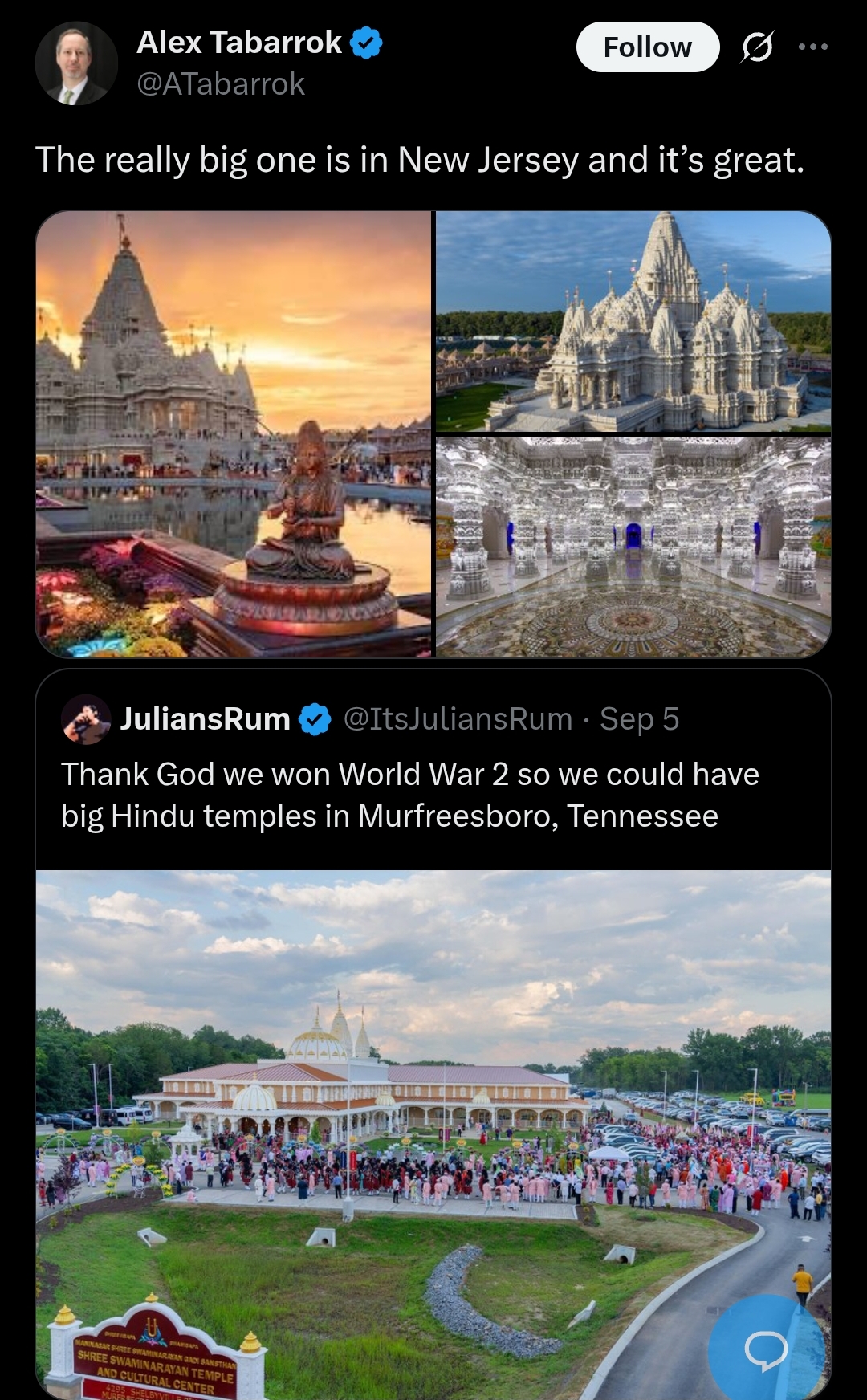Tap the floating reply bubble button
Image resolution: width=867 pixels, height=1400 pixels.
coord(767,1350)
